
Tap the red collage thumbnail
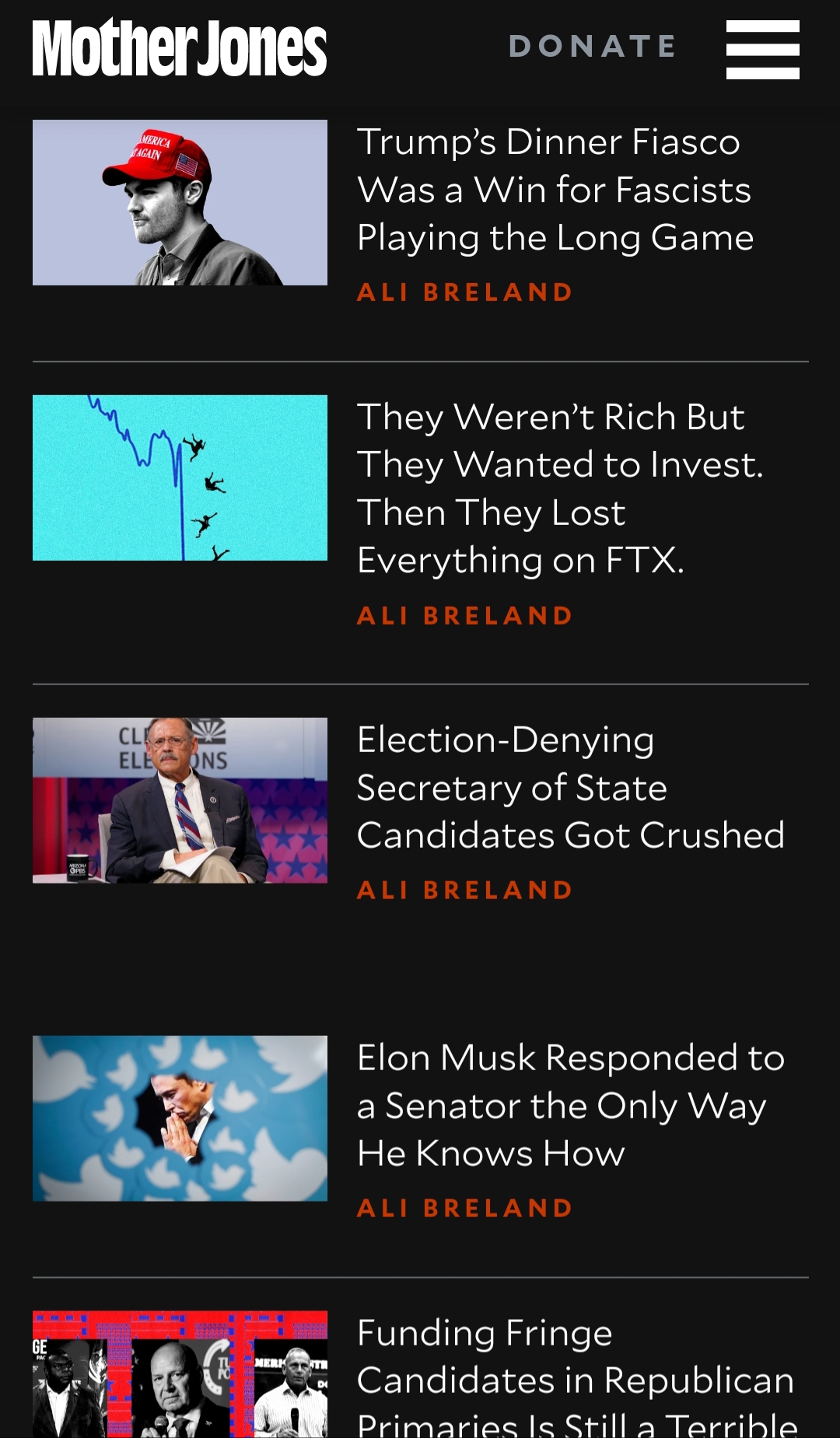(x=180, y=1374)
